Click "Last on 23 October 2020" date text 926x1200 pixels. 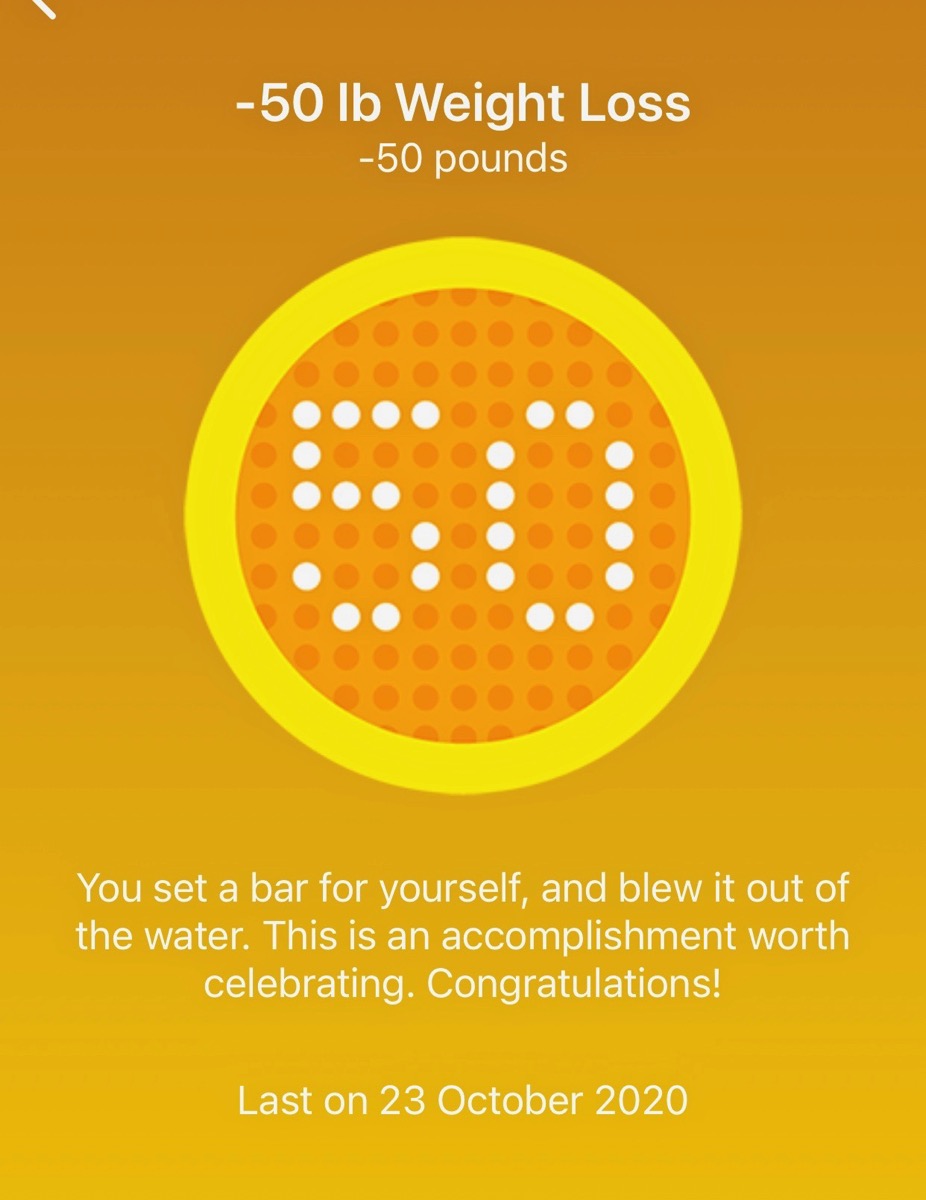(463, 1098)
